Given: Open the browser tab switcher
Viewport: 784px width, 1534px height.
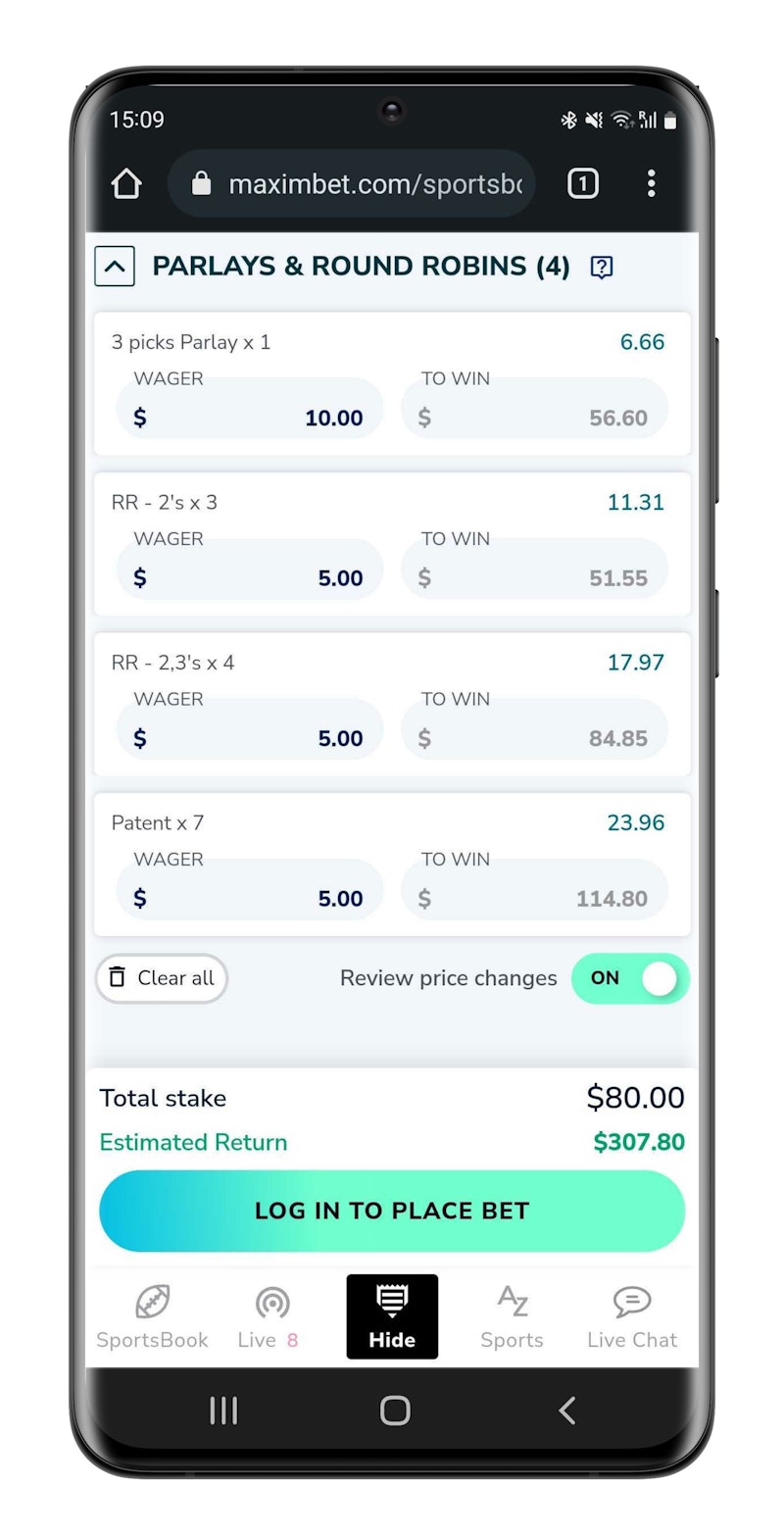Looking at the screenshot, I should pyautogui.click(x=582, y=183).
